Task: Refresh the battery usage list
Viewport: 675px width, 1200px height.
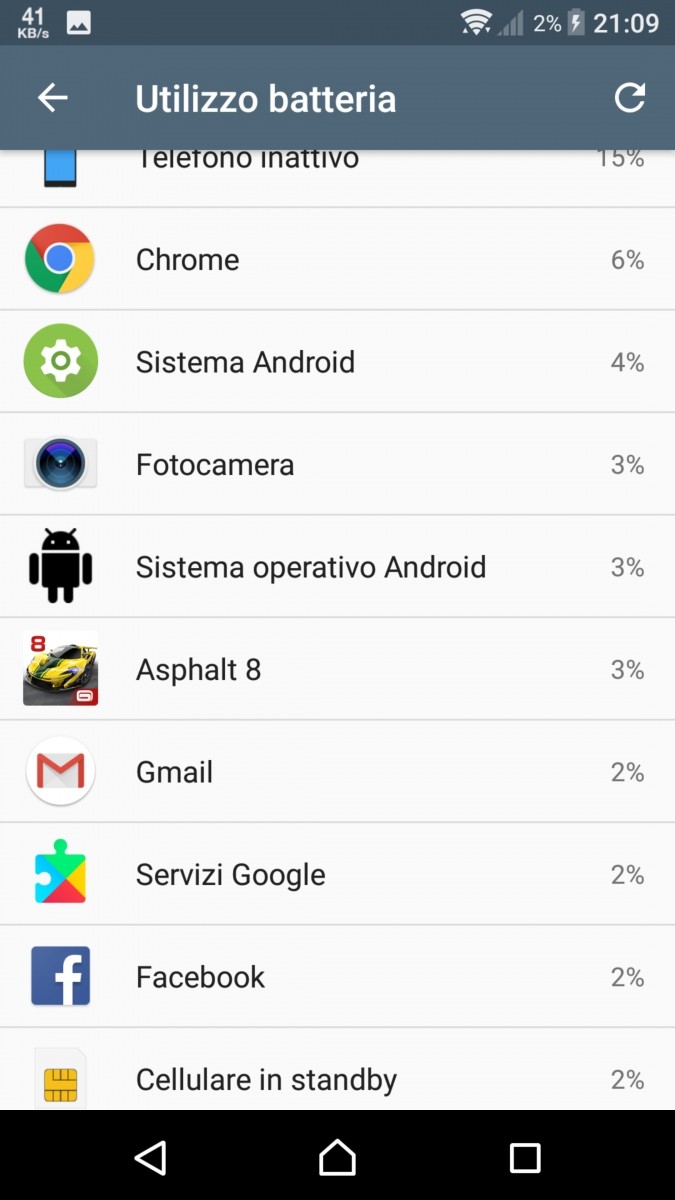Action: (x=629, y=98)
